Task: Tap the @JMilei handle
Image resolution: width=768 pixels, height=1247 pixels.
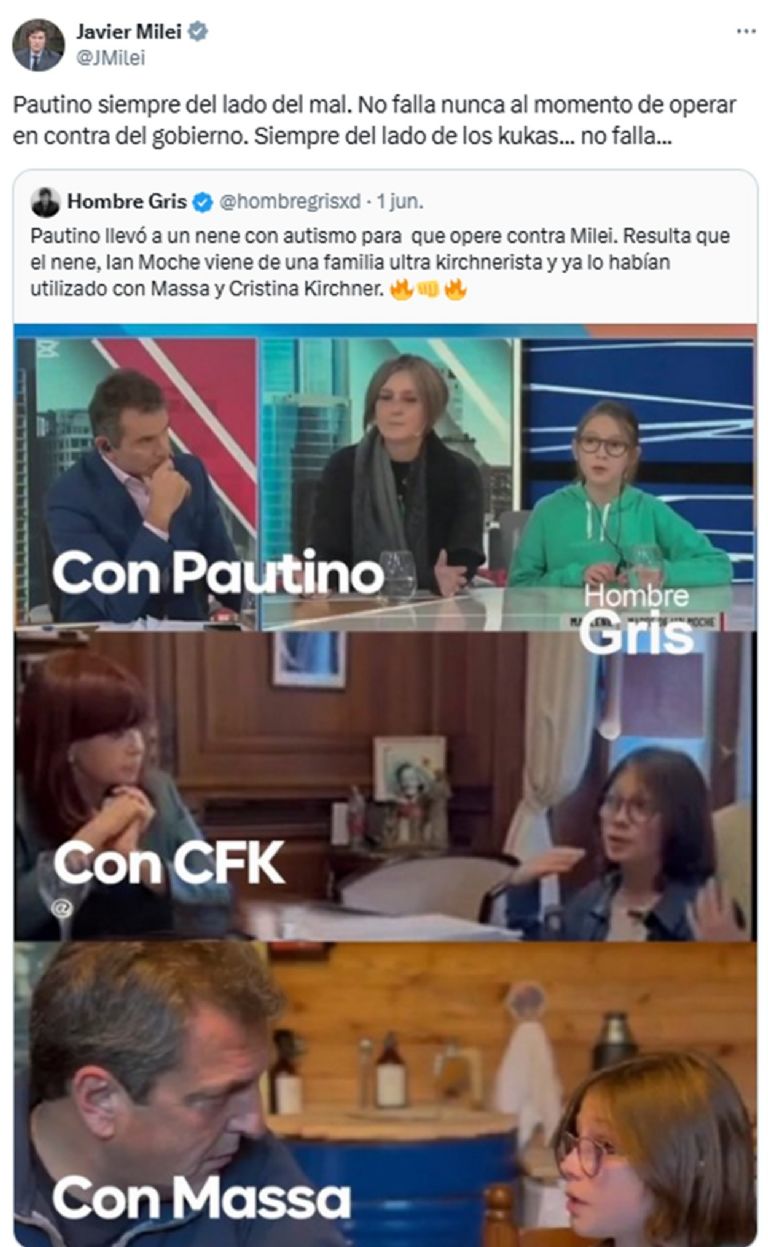Action: (x=110, y=58)
